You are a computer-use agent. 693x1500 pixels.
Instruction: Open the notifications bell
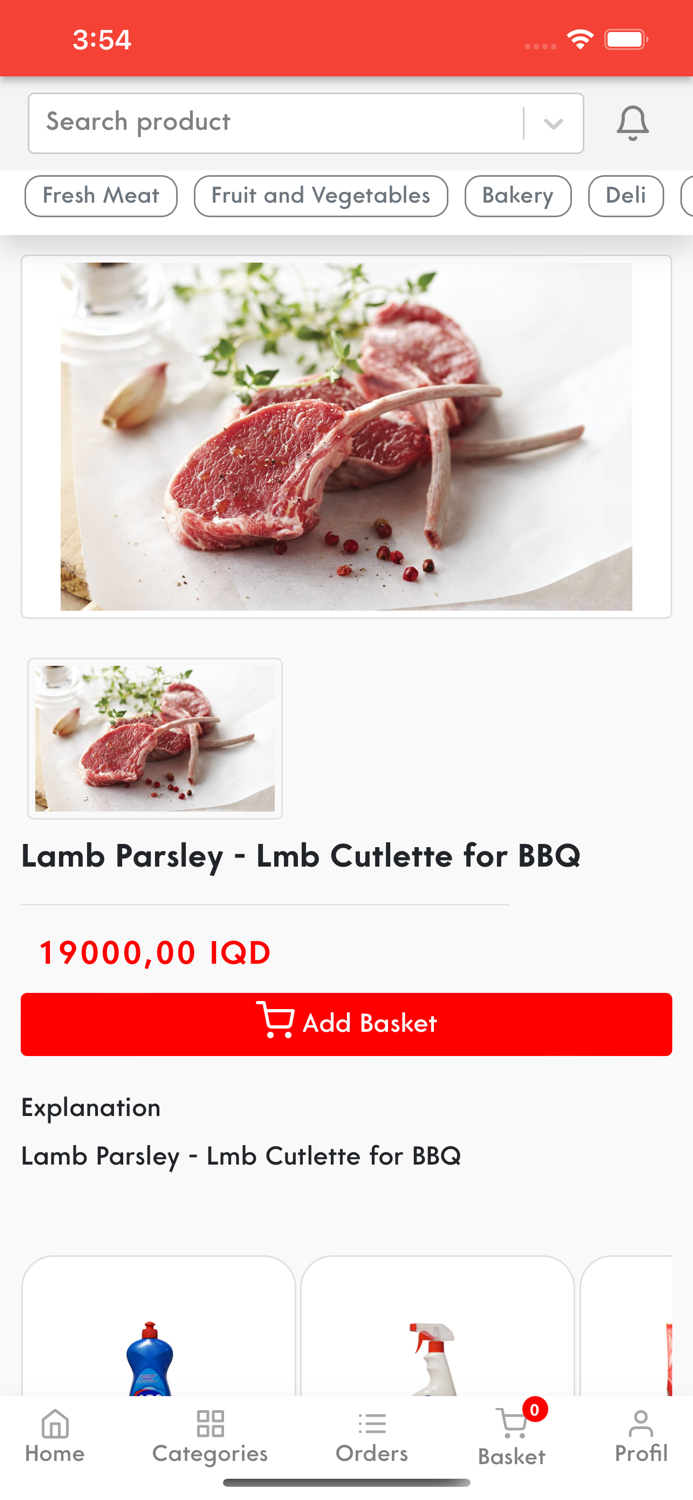632,123
